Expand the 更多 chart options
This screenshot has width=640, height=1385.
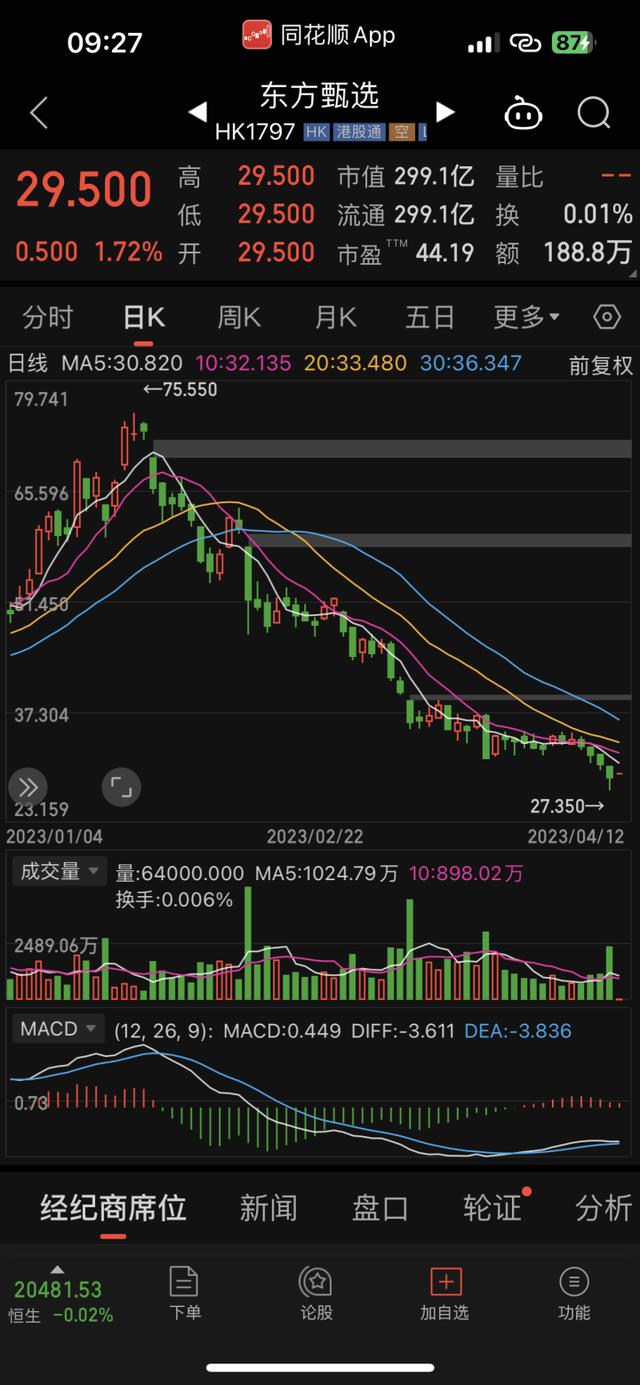tap(526, 318)
